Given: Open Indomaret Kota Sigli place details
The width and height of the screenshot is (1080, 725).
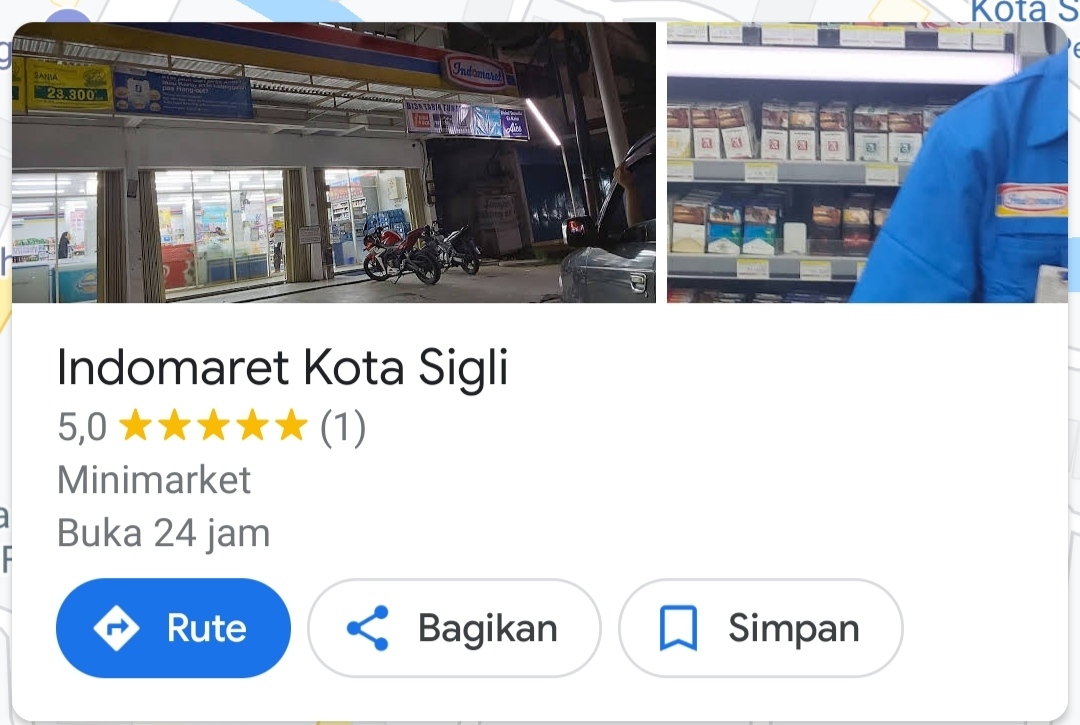Looking at the screenshot, I should (283, 368).
